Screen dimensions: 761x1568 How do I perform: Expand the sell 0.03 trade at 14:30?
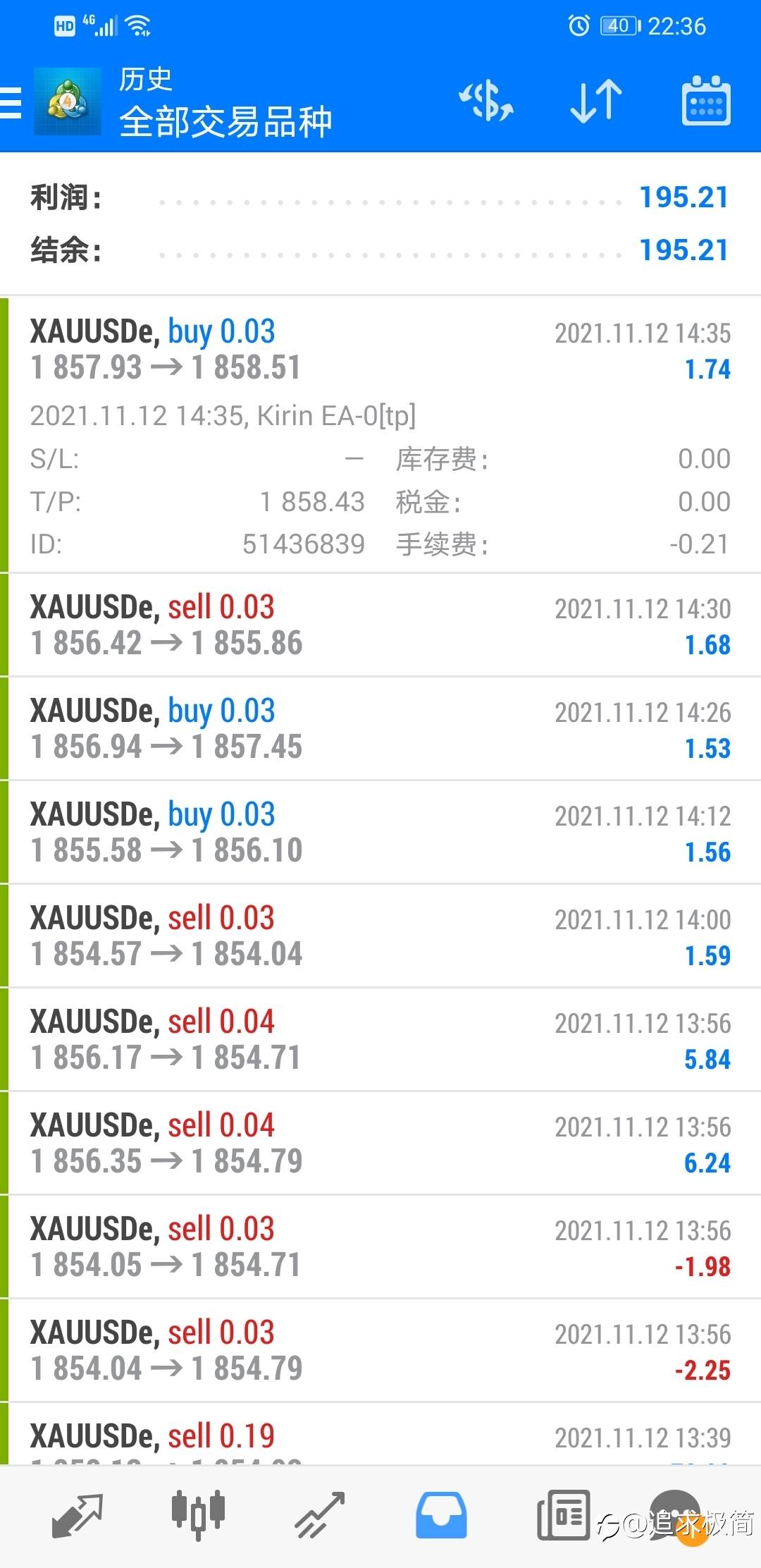pos(380,625)
